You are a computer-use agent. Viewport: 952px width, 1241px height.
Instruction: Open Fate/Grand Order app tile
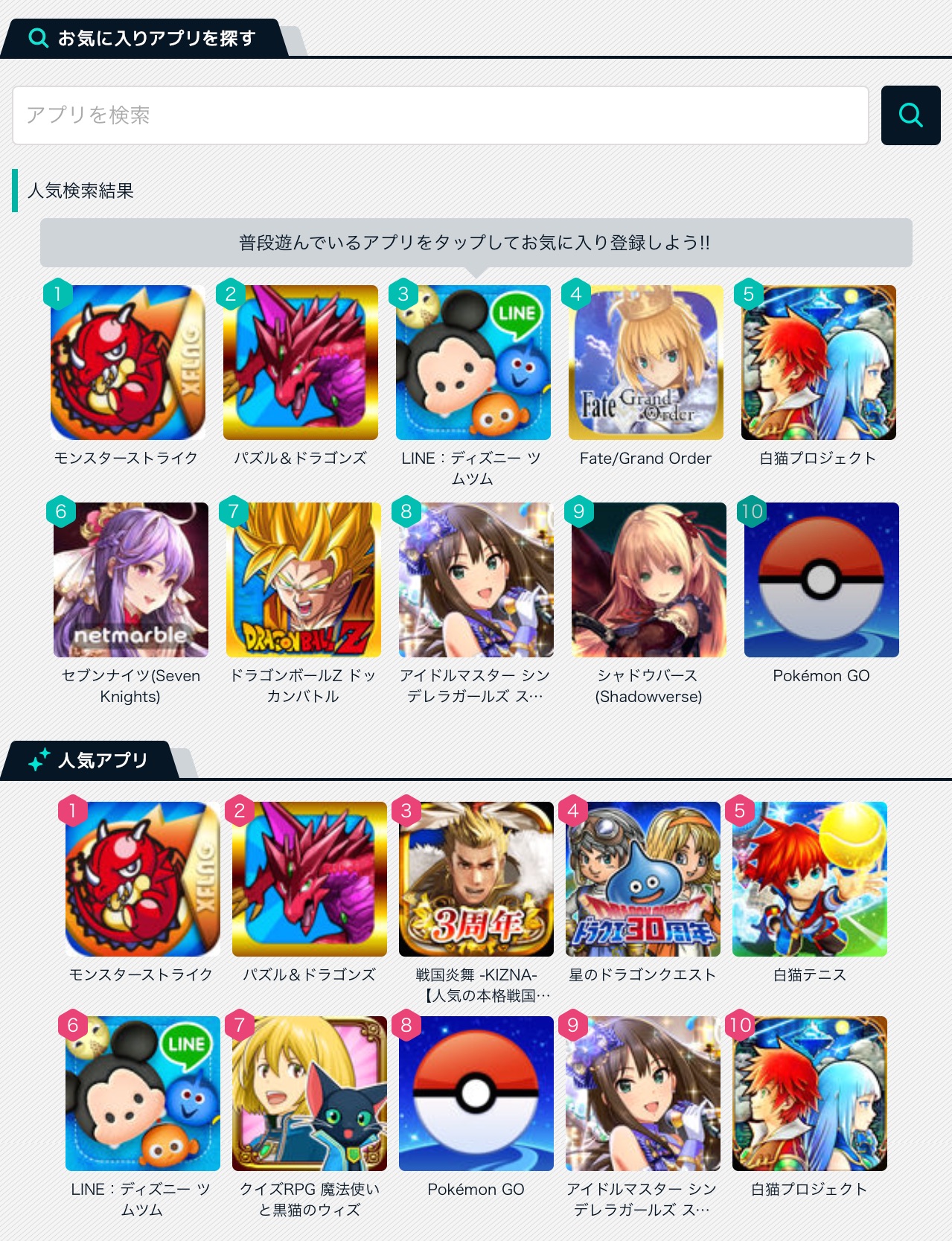point(646,363)
